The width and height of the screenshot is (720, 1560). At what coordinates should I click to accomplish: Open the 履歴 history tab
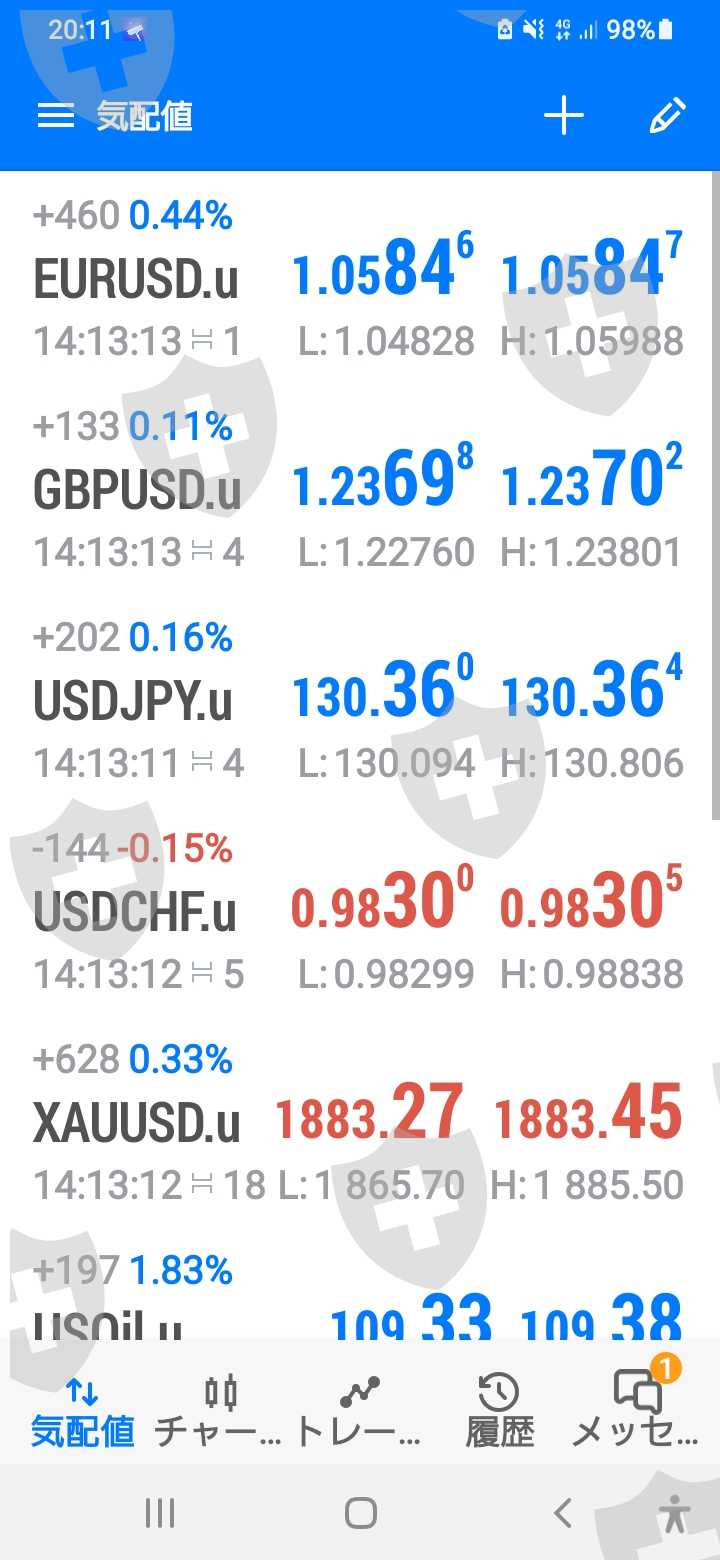498,1411
